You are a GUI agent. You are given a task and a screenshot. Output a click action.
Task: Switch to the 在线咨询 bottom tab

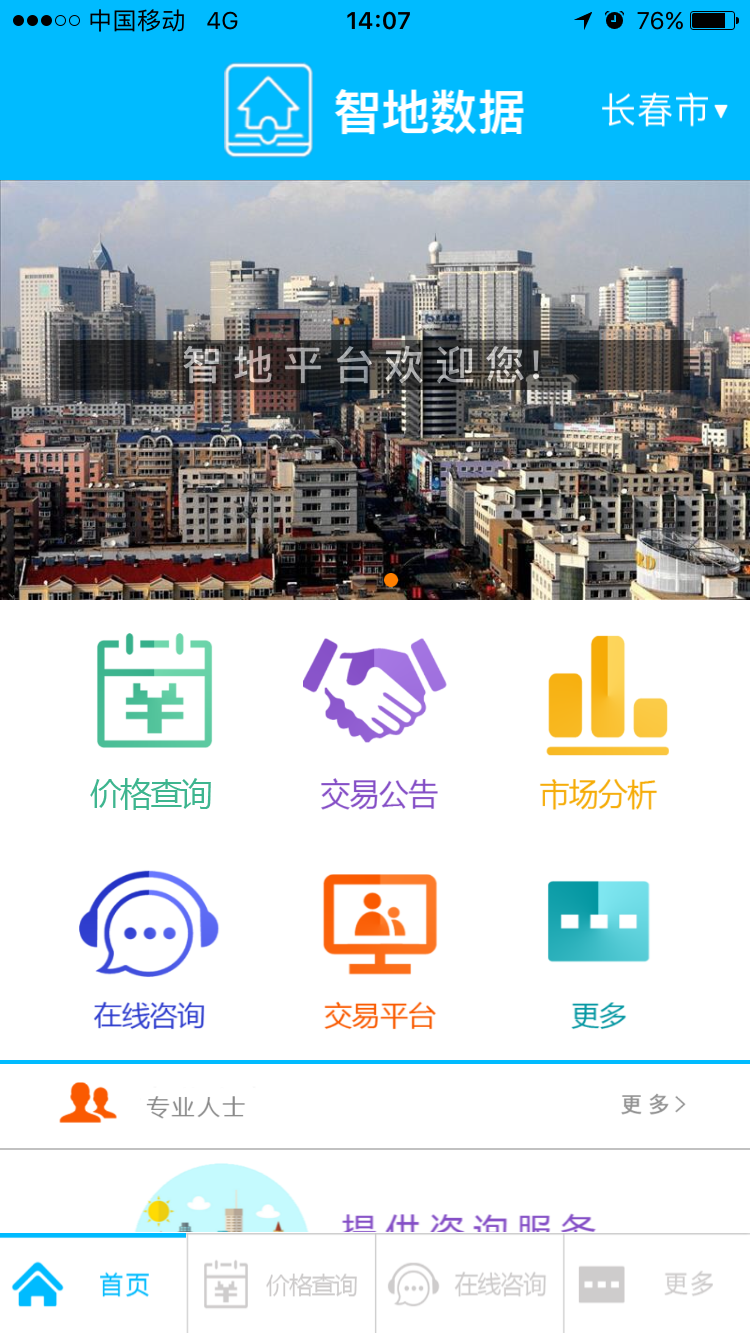point(469,1285)
